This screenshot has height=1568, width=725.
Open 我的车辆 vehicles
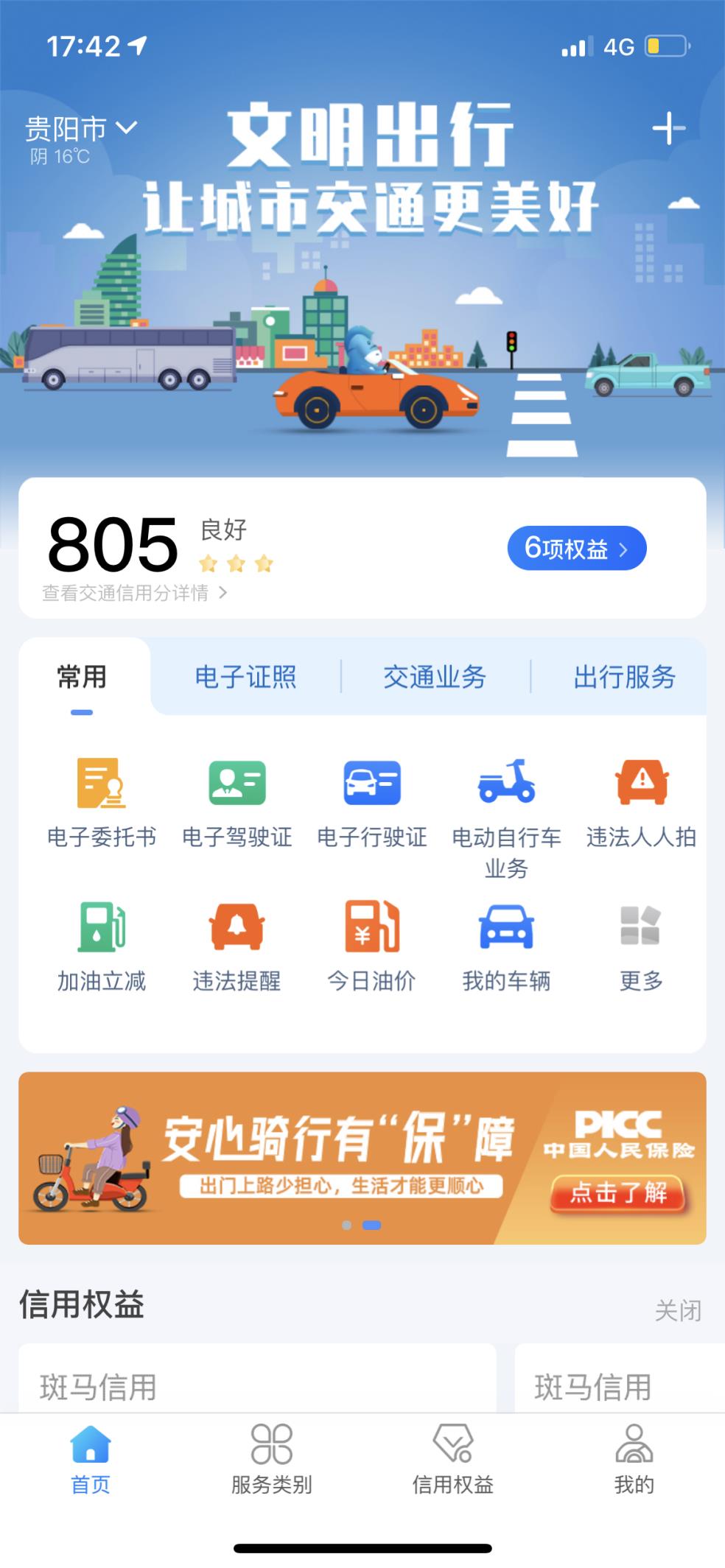coord(506,946)
